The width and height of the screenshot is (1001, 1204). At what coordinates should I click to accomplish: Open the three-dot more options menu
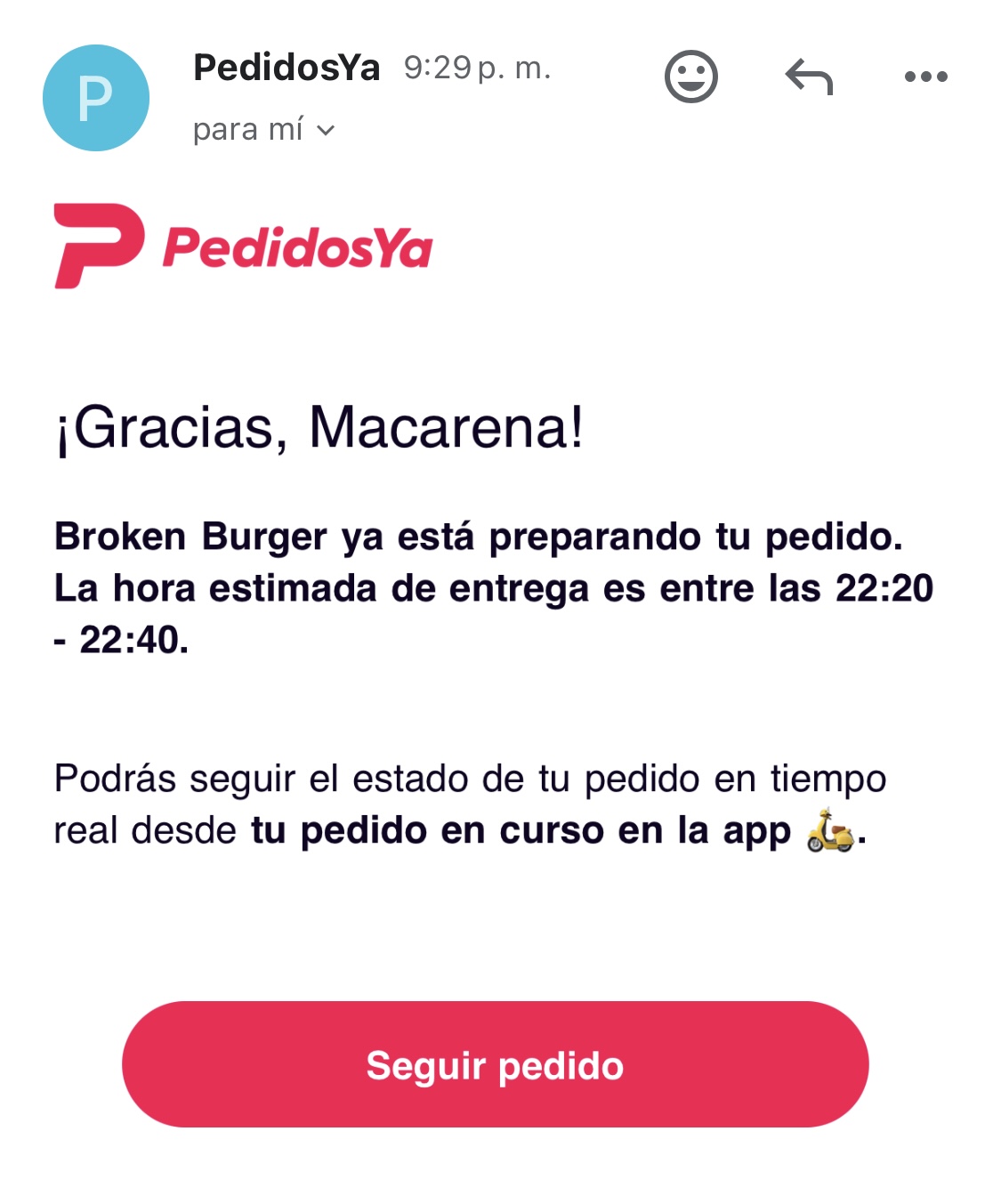[925, 77]
